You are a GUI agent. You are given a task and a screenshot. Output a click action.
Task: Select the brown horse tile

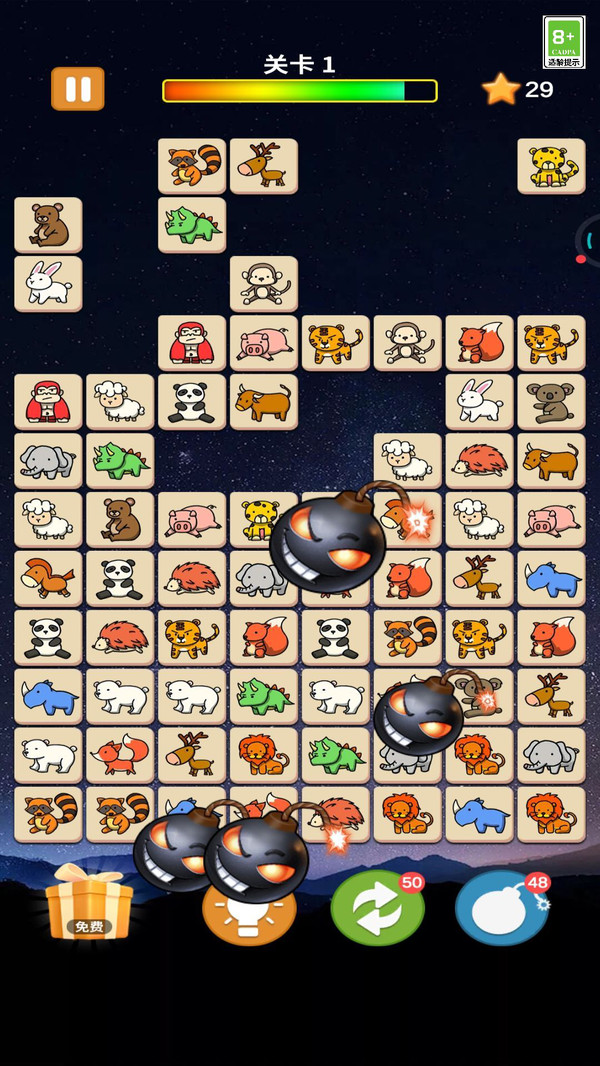click(x=48, y=578)
